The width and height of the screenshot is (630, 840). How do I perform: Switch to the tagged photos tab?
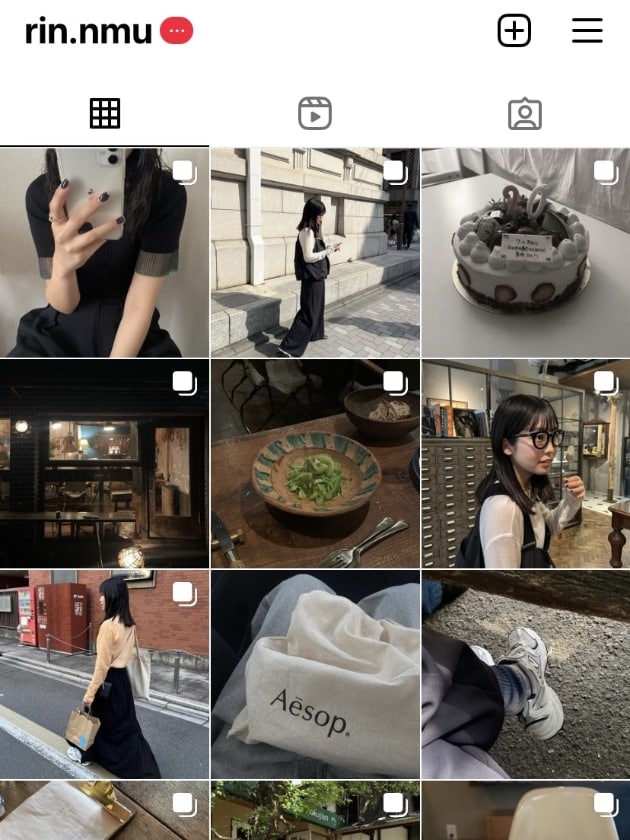(524, 114)
